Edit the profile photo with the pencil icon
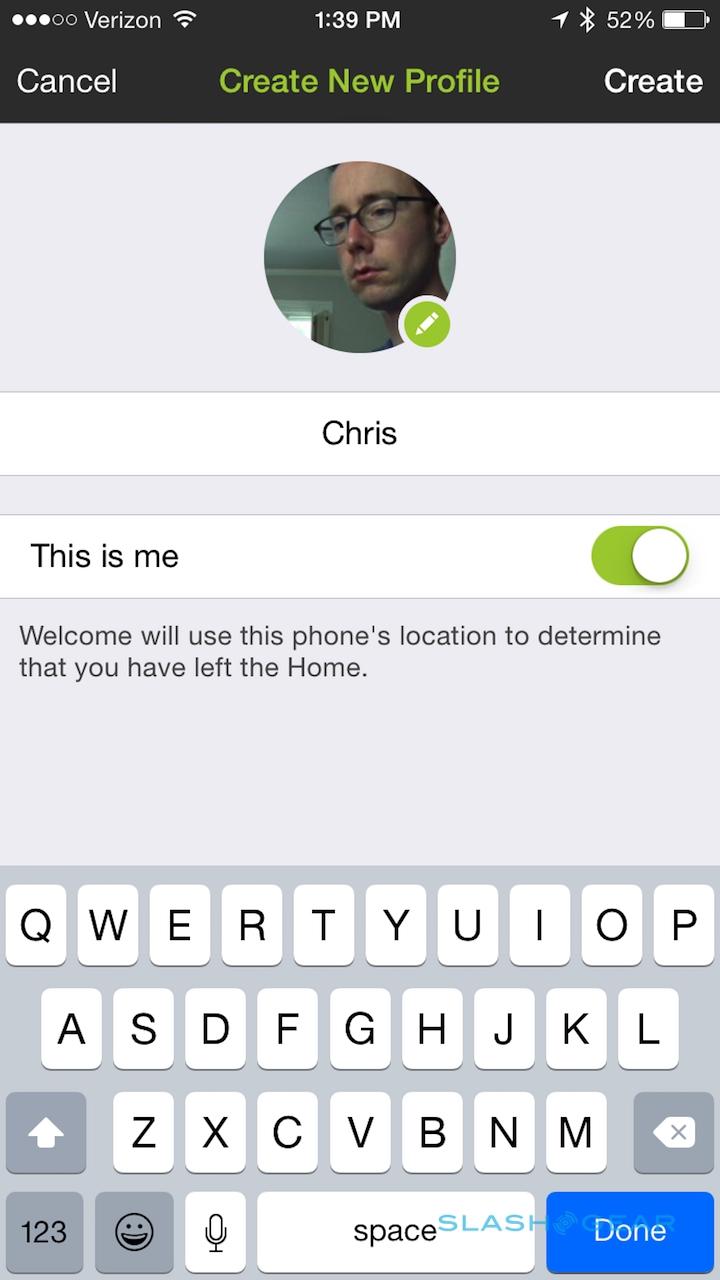The width and height of the screenshot is (720, 1280). tap(427, 323)
